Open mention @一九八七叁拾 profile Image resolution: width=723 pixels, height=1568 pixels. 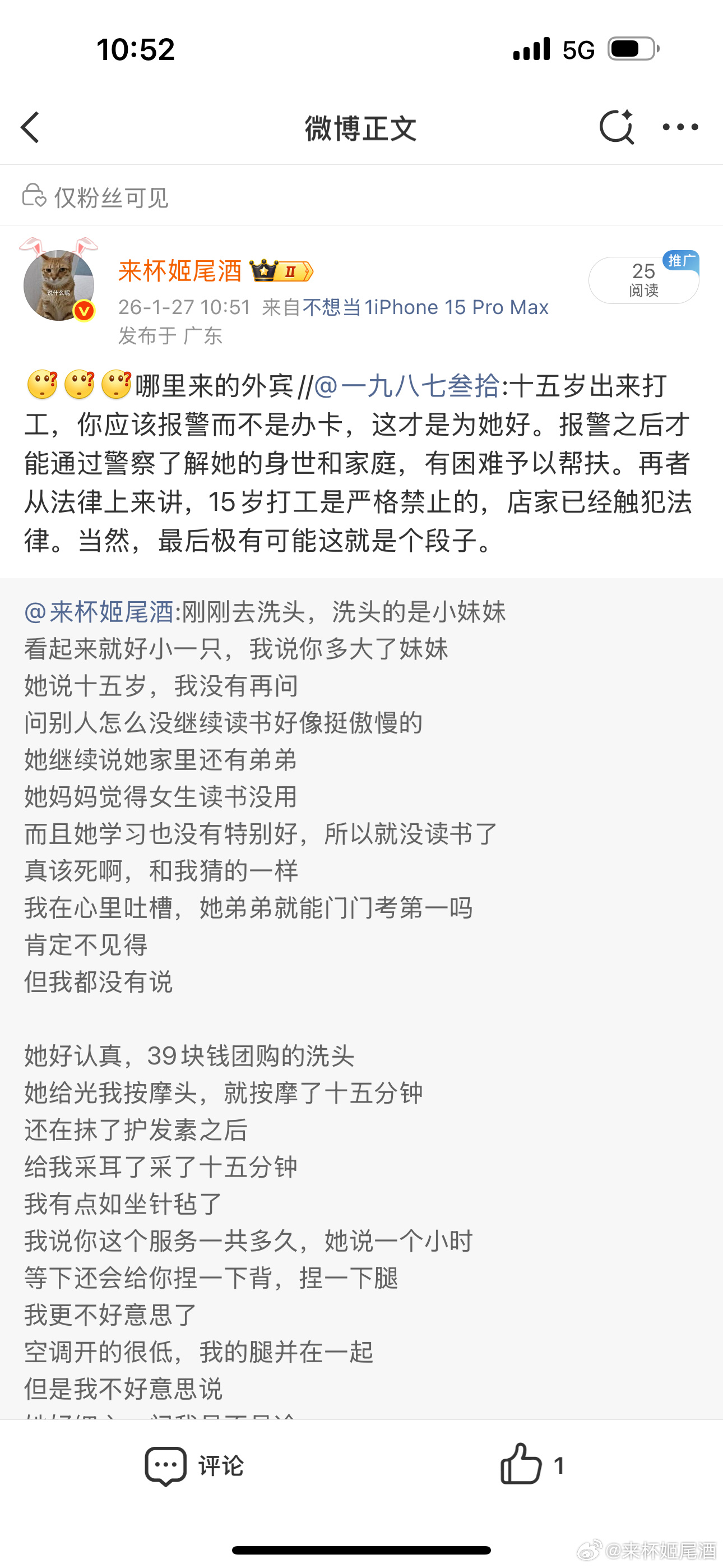(x=406, y=386)
